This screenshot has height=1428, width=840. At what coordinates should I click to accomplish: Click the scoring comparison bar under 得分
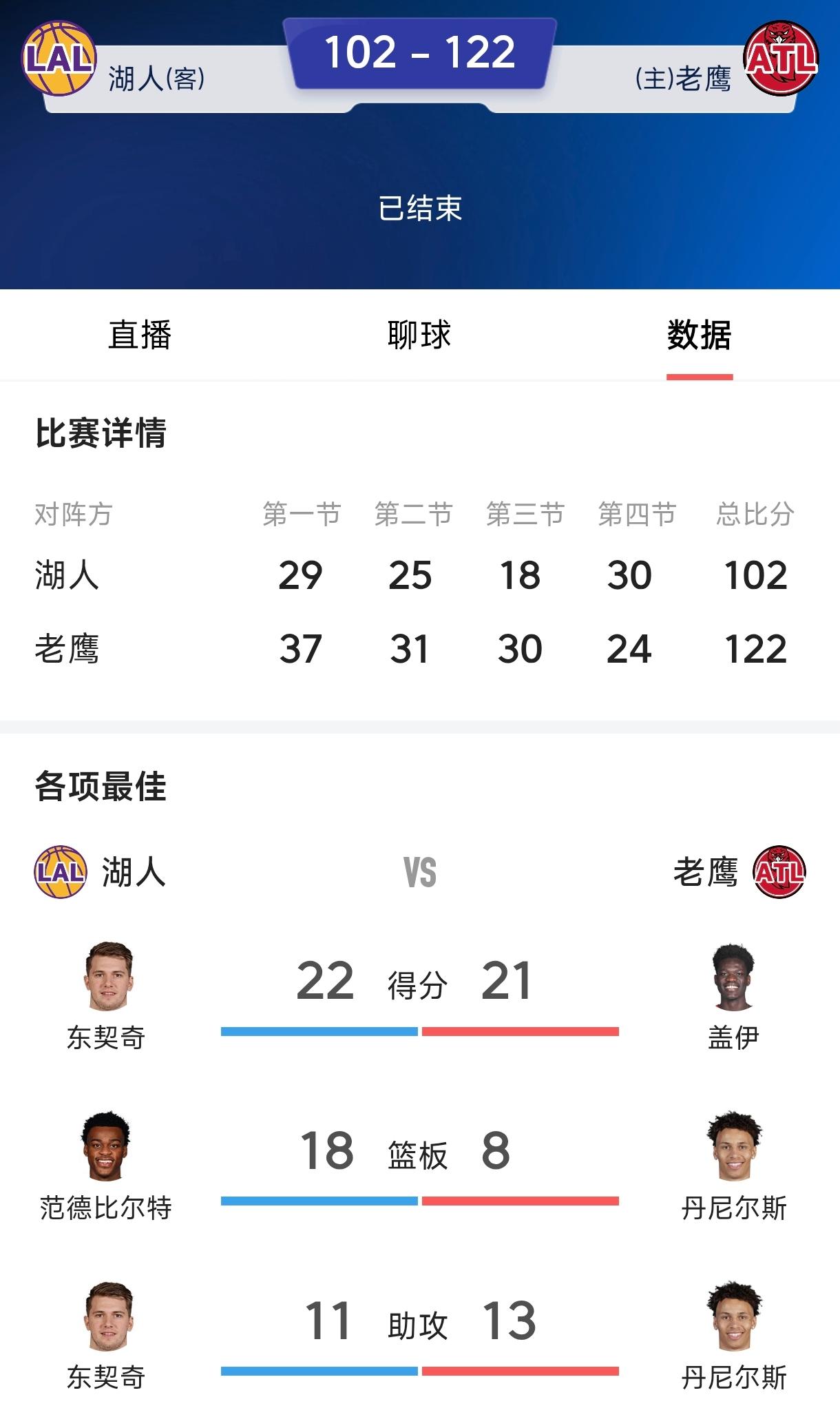point(420,1031)
